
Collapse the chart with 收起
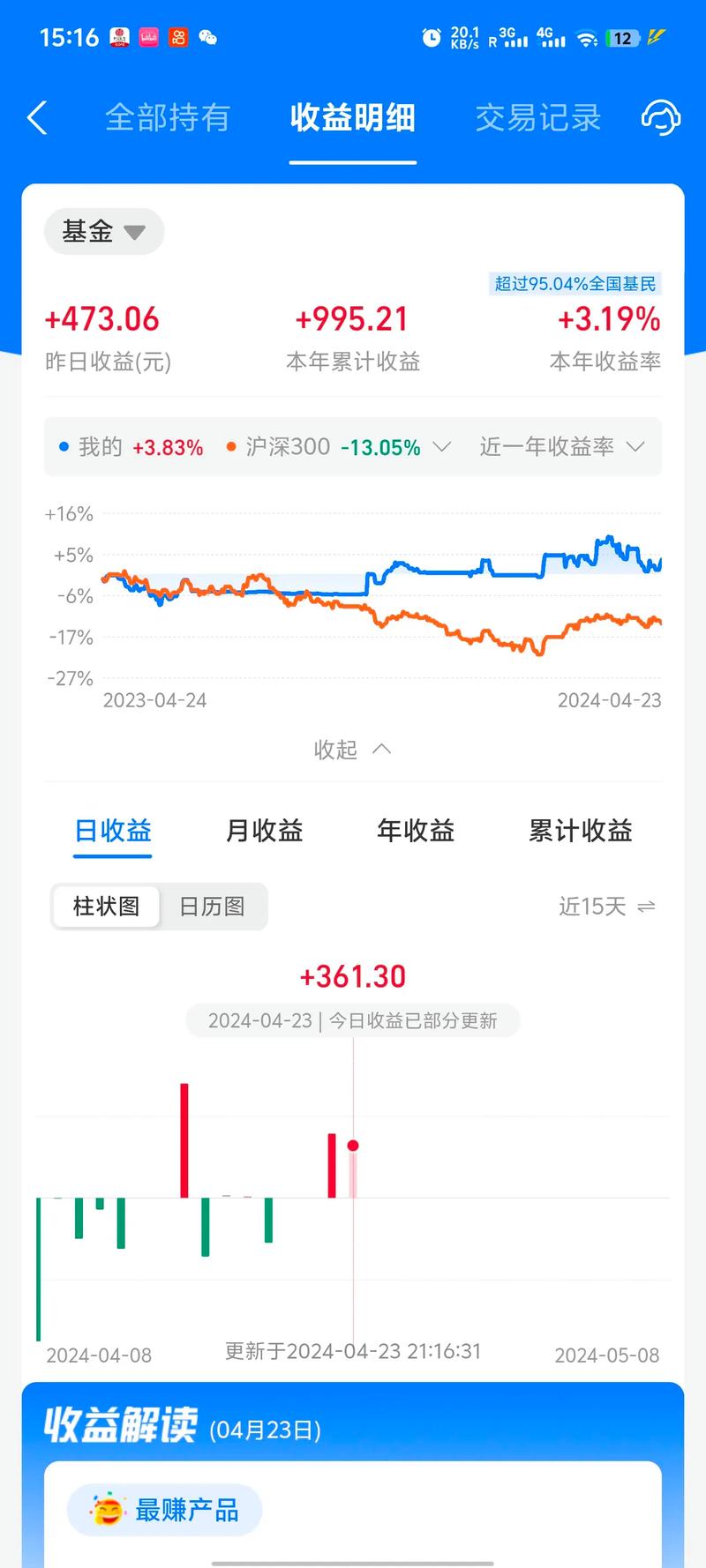352,750
